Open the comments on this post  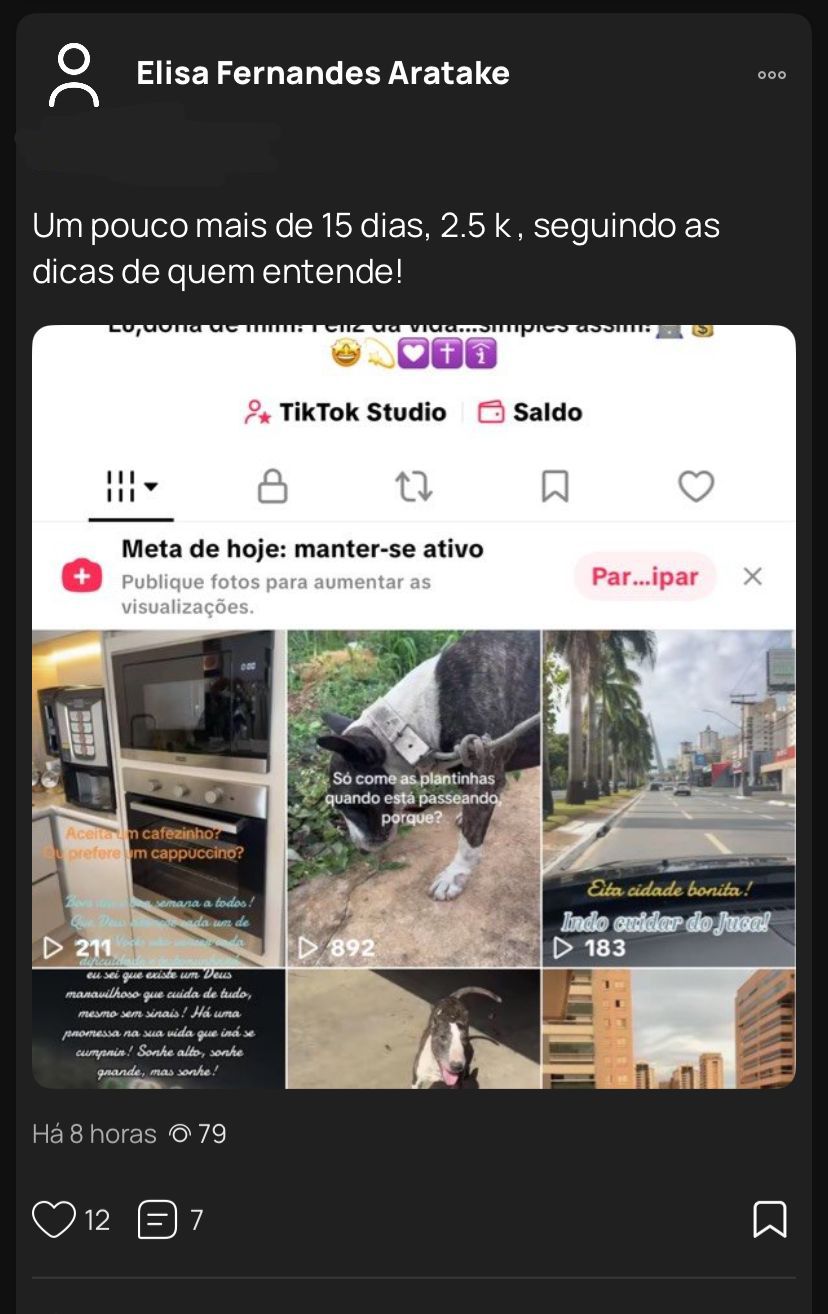click(x=157, y=1219)
